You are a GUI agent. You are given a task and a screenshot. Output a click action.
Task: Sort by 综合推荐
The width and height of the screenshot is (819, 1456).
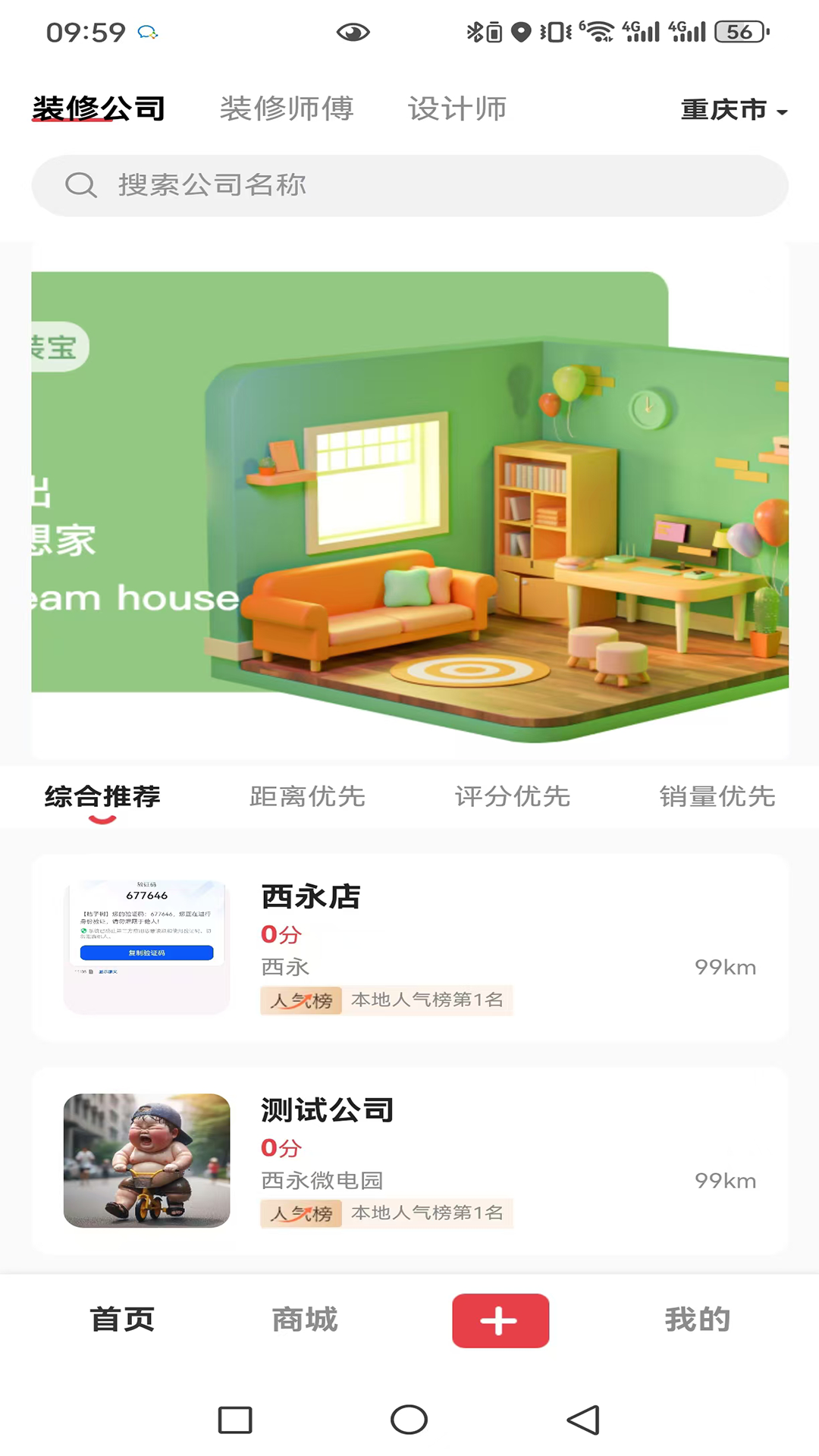pos(102,797)
